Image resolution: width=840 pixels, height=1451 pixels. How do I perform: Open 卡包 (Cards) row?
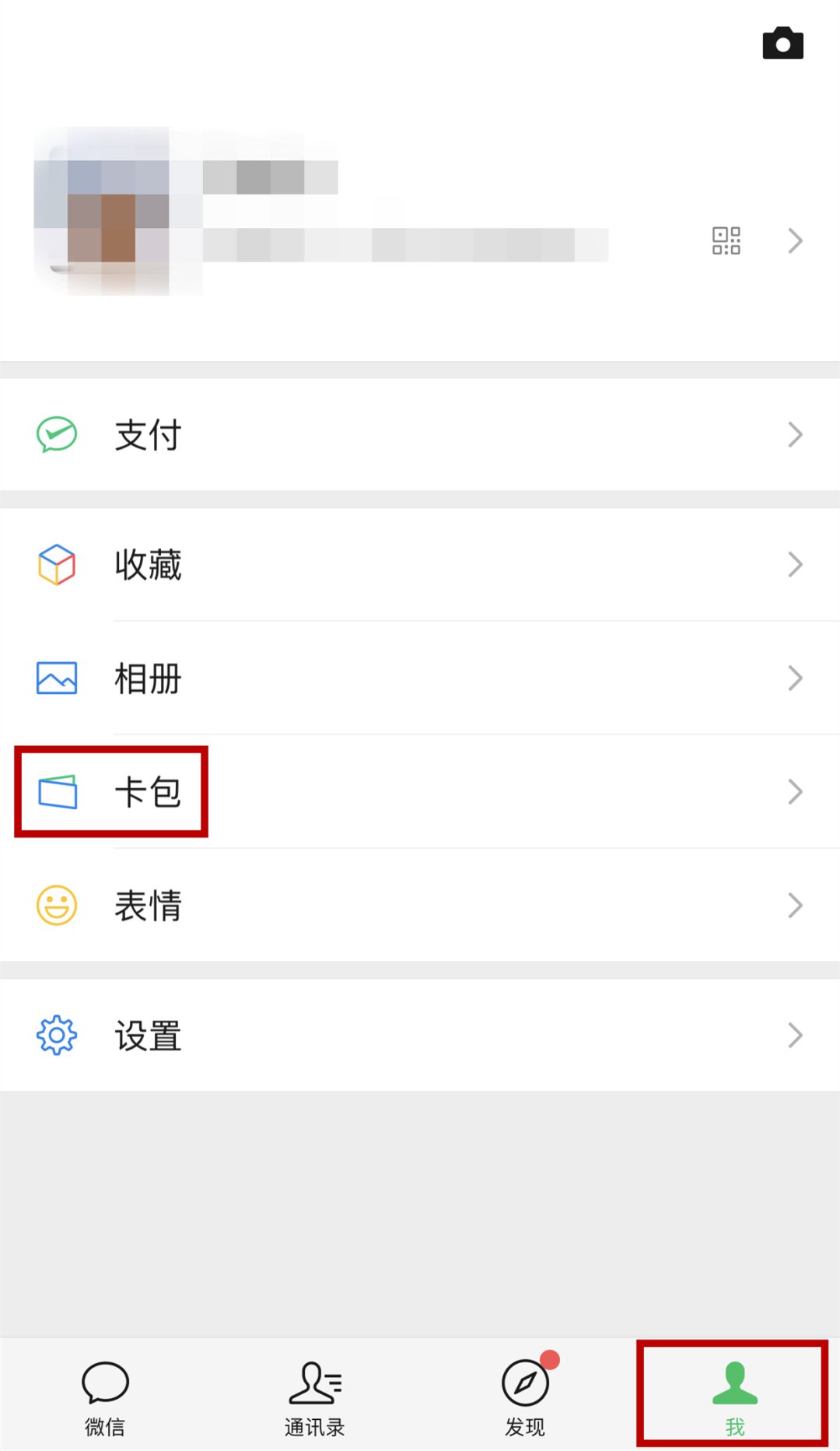click(x=420, y=792)
